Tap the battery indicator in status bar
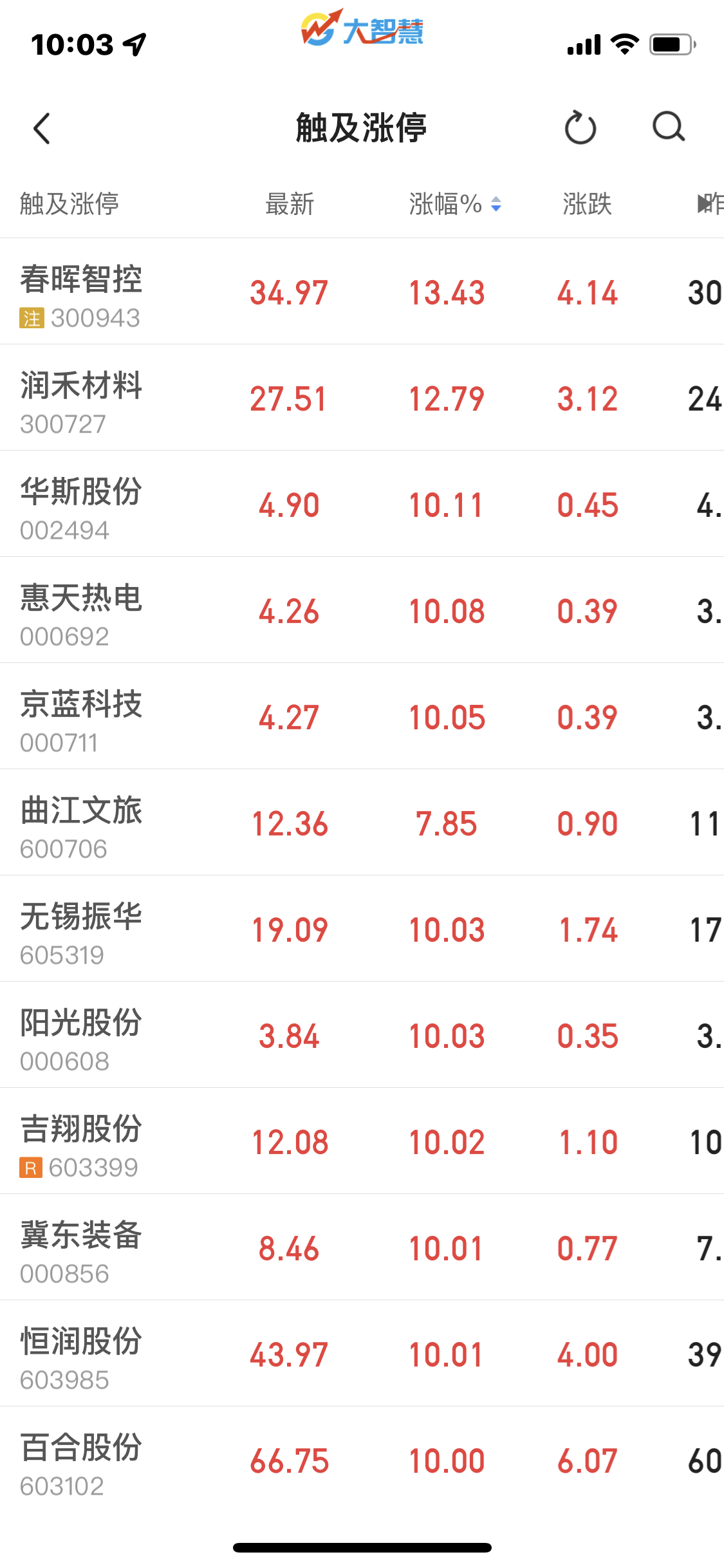 click(x=670, y=44)
